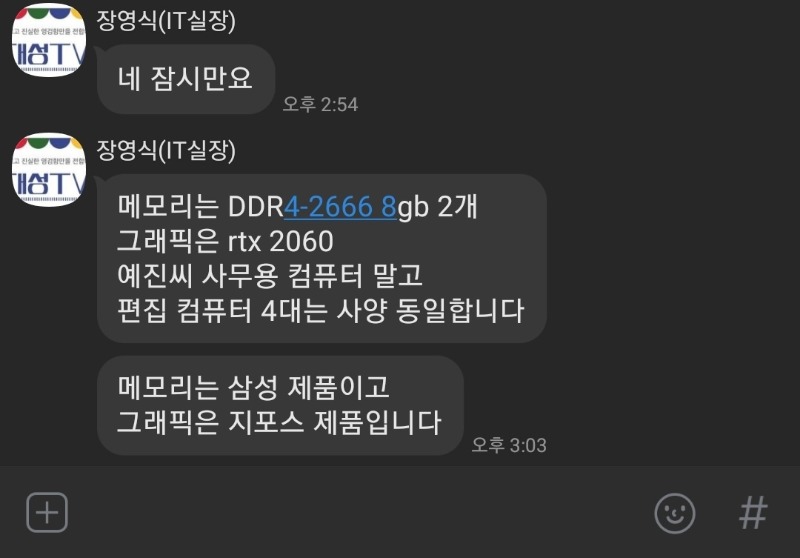Screen dimensions: 800x558
Task: View 장영식 profile picture above 네 잠시만요
Action: (x=47, y=40)
